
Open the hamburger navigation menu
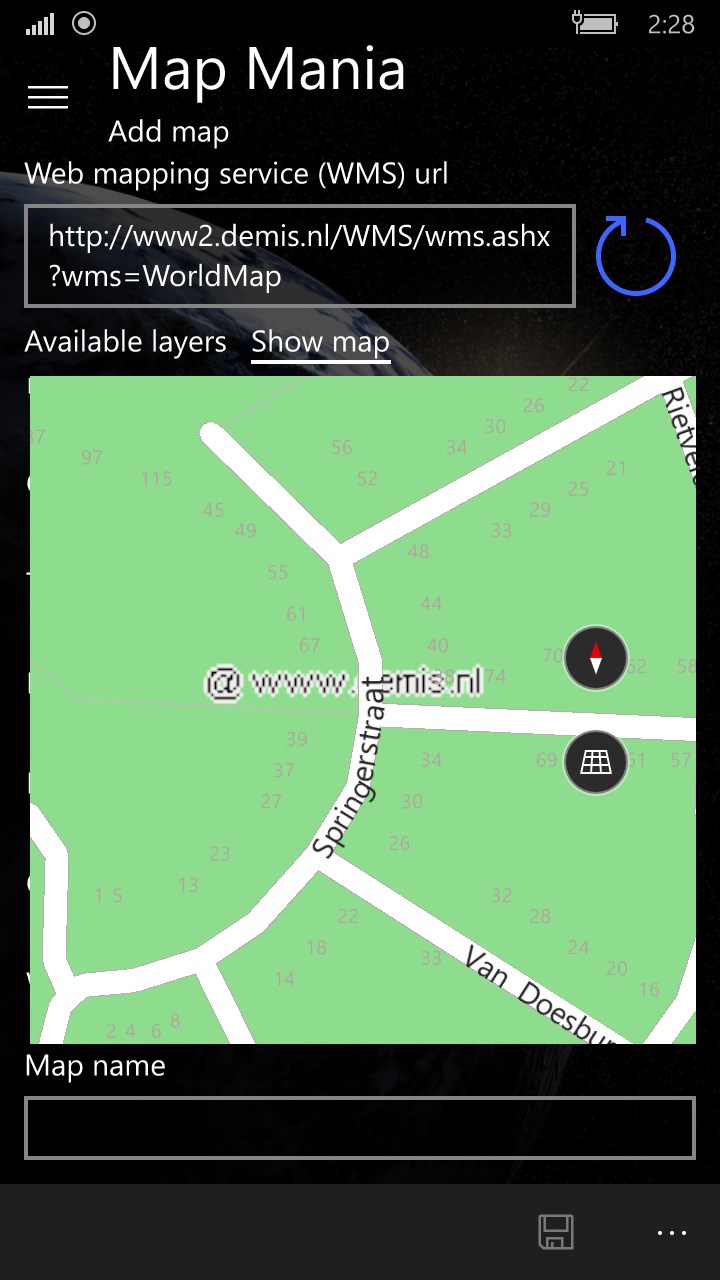click(x=48, y=97)
